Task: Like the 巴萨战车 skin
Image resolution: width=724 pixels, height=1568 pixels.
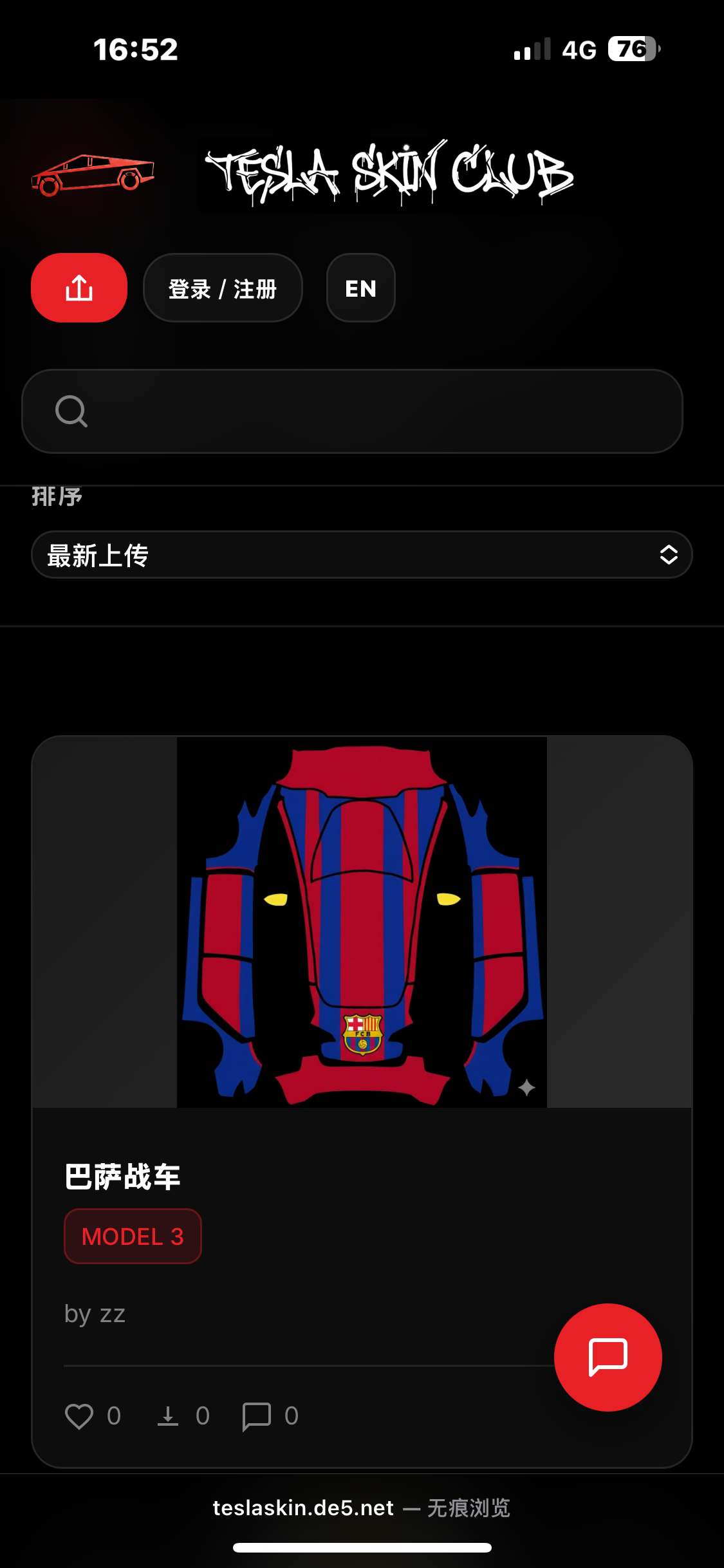Action: point(80,1416)
